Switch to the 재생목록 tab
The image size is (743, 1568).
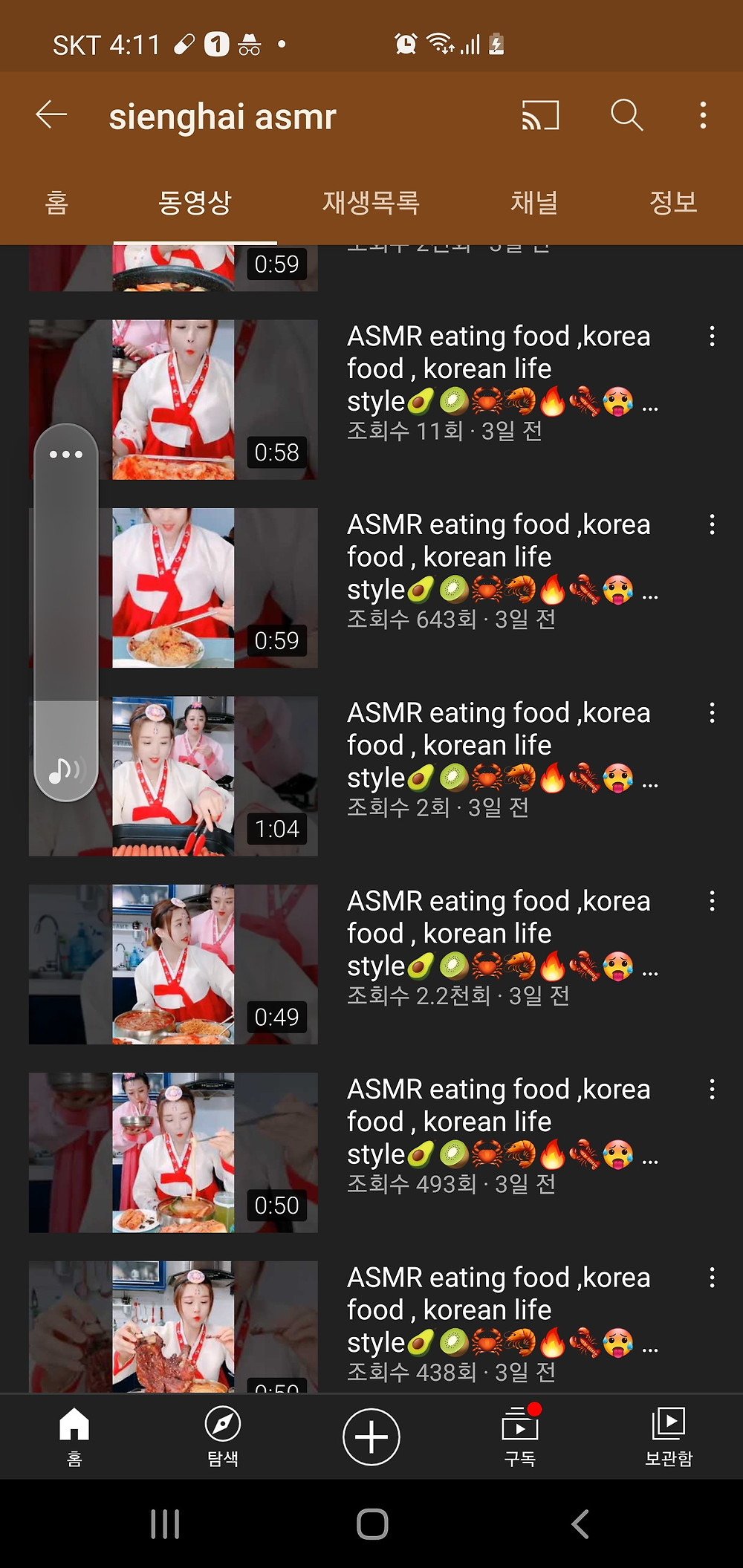pyautogui.click(x=371, y=202)
